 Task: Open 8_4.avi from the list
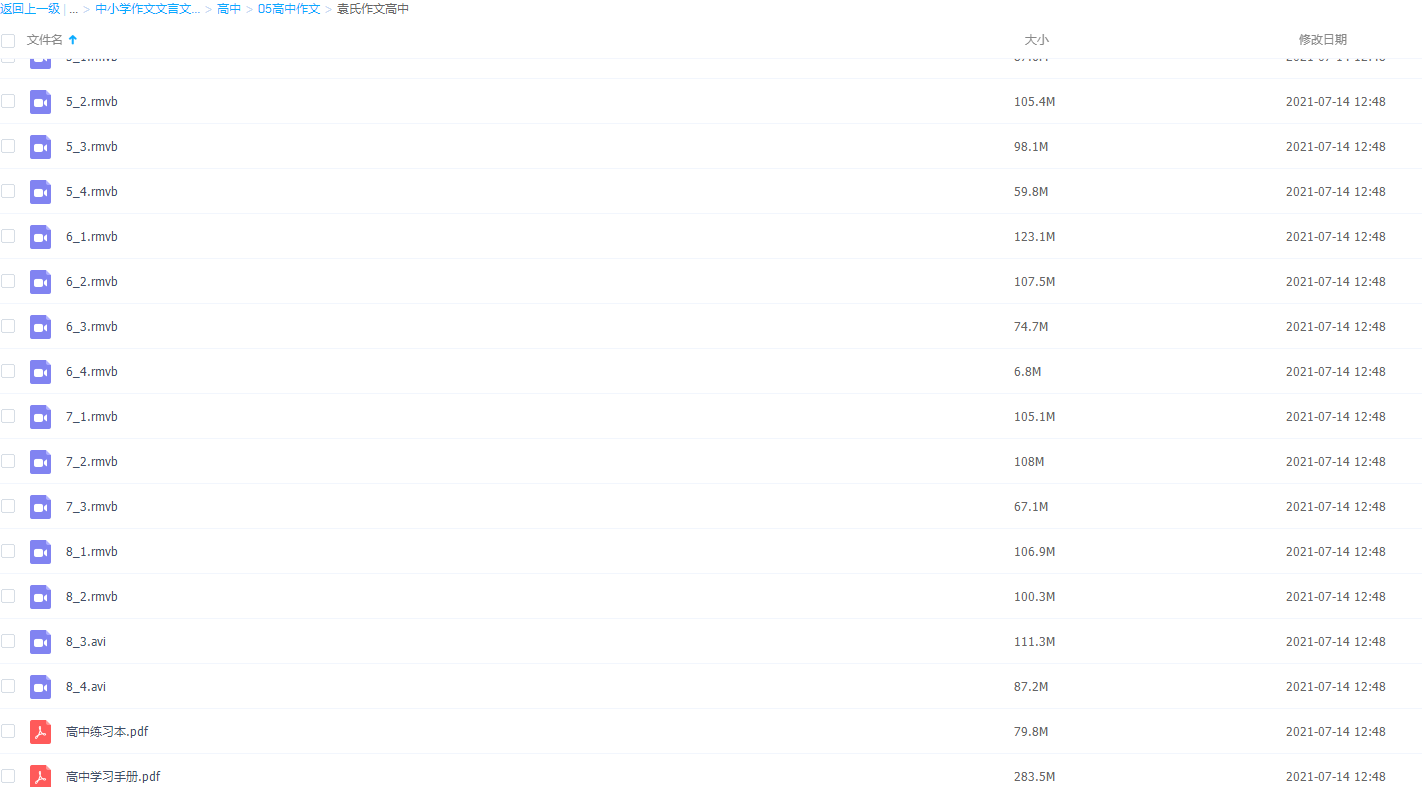86,687
